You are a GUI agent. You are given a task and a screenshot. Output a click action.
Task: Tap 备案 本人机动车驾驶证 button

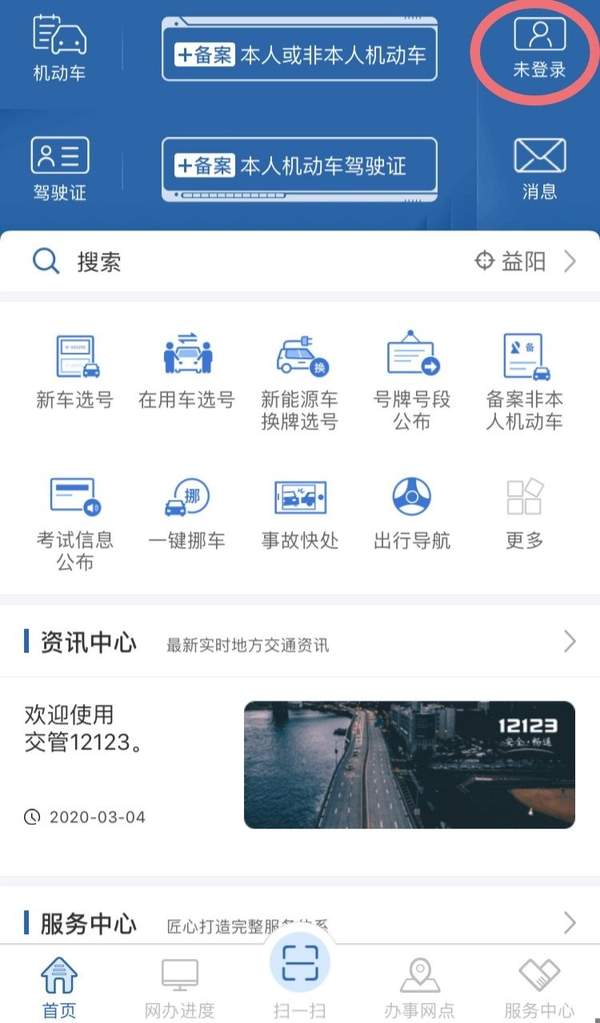pyautogui.click(x=300, y=167)
